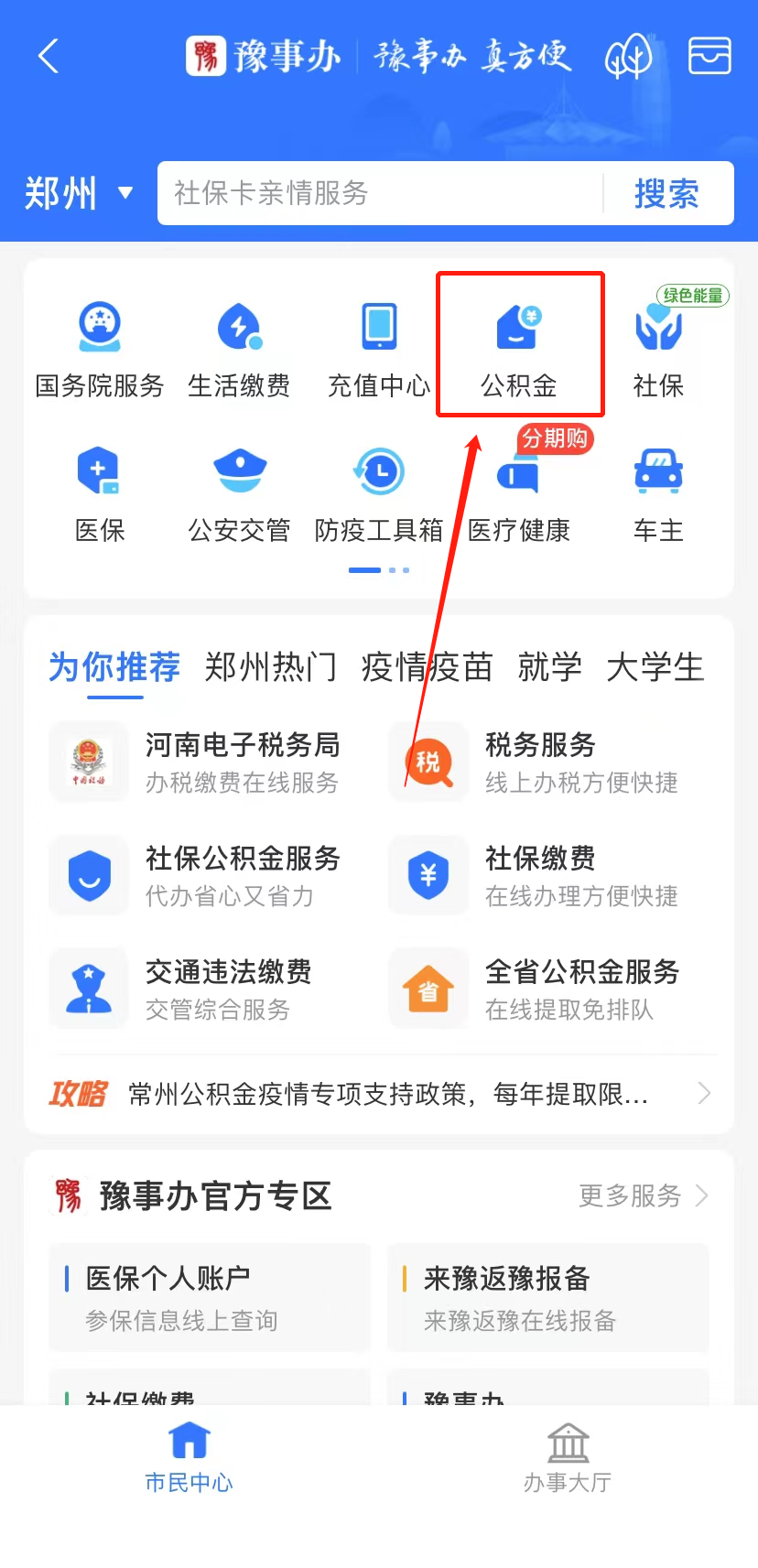Tap the 搜索 button
This screenshot has width=758, height=1568.
tap(666, 193)
